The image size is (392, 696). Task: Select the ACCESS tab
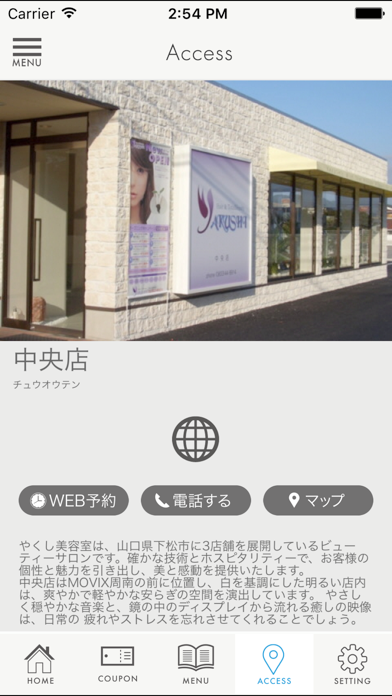(274, 664)
